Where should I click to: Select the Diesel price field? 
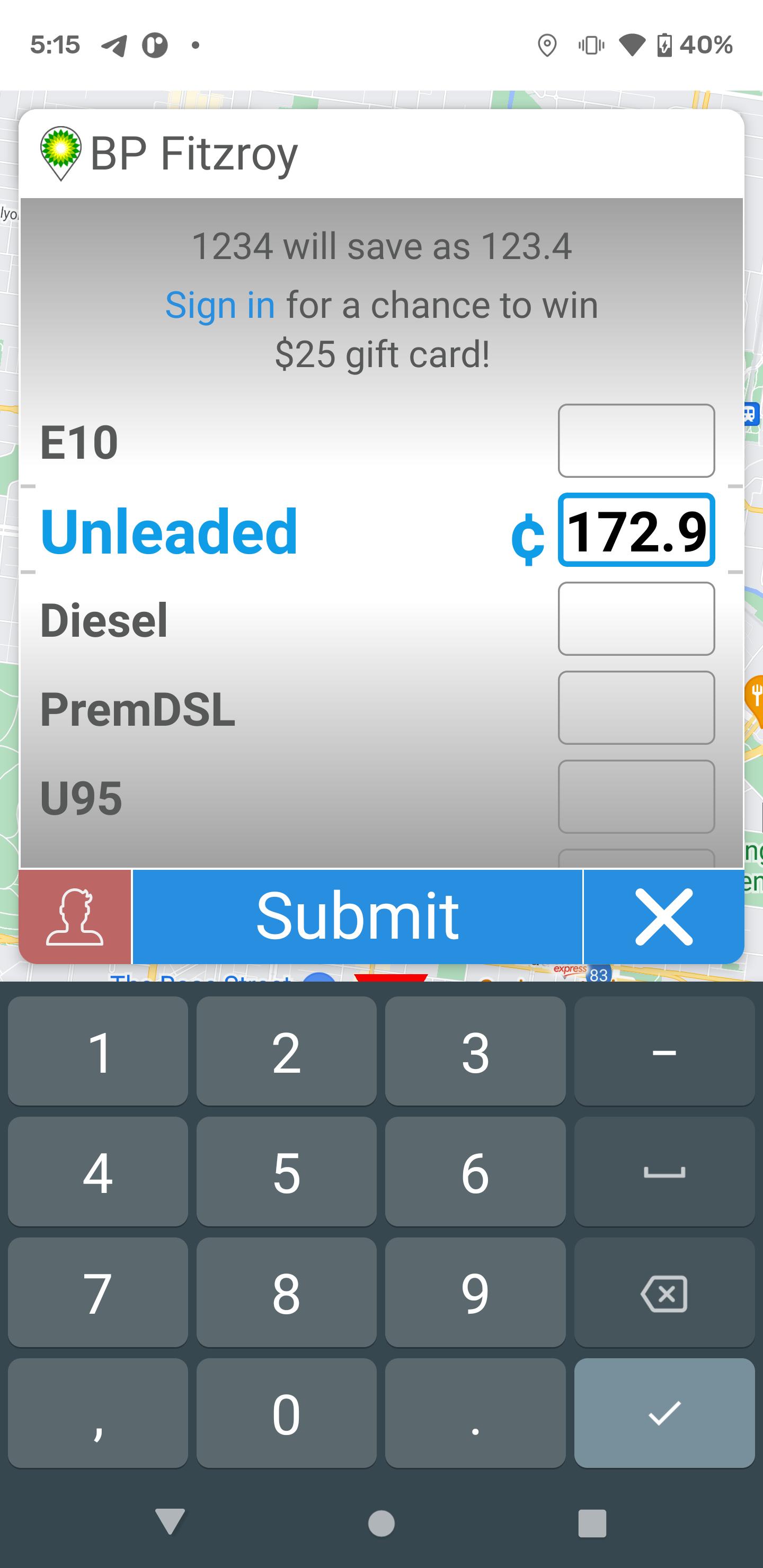click(636, 618)
